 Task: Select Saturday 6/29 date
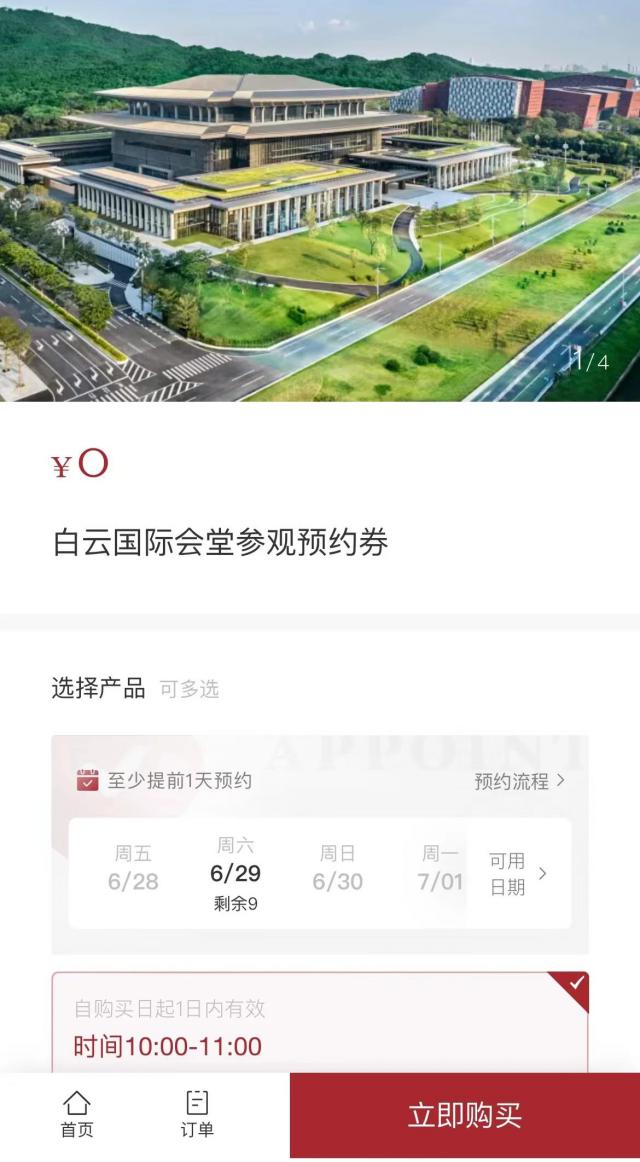(235, 874)
